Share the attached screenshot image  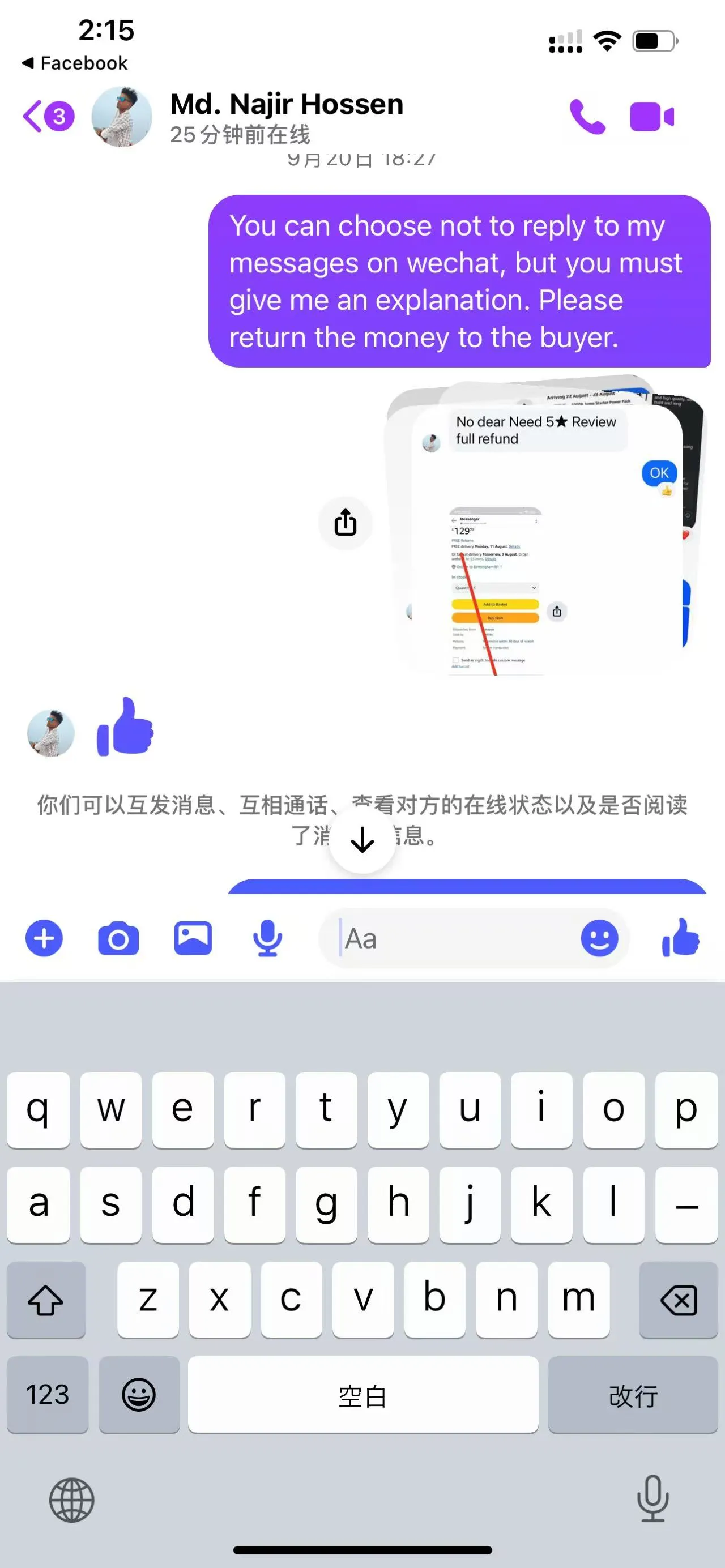coord(345,522)
